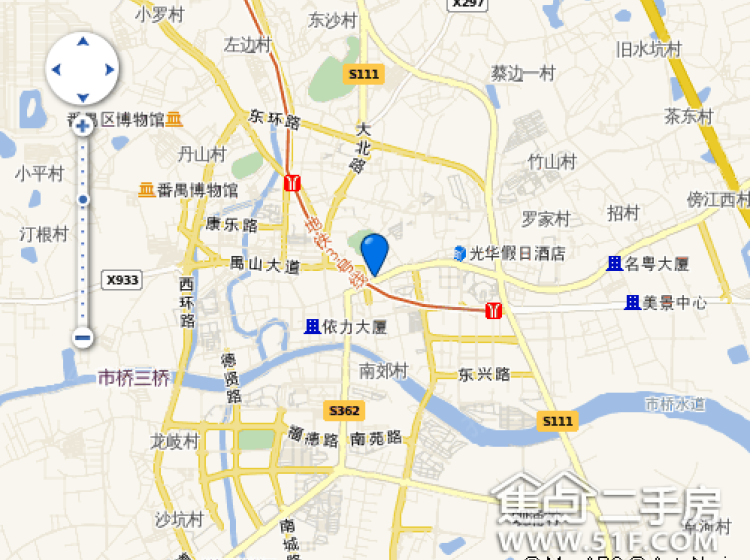Zoom in with the plus button
750x560 pixels.
pyautogui.click(x=83, y=127)
